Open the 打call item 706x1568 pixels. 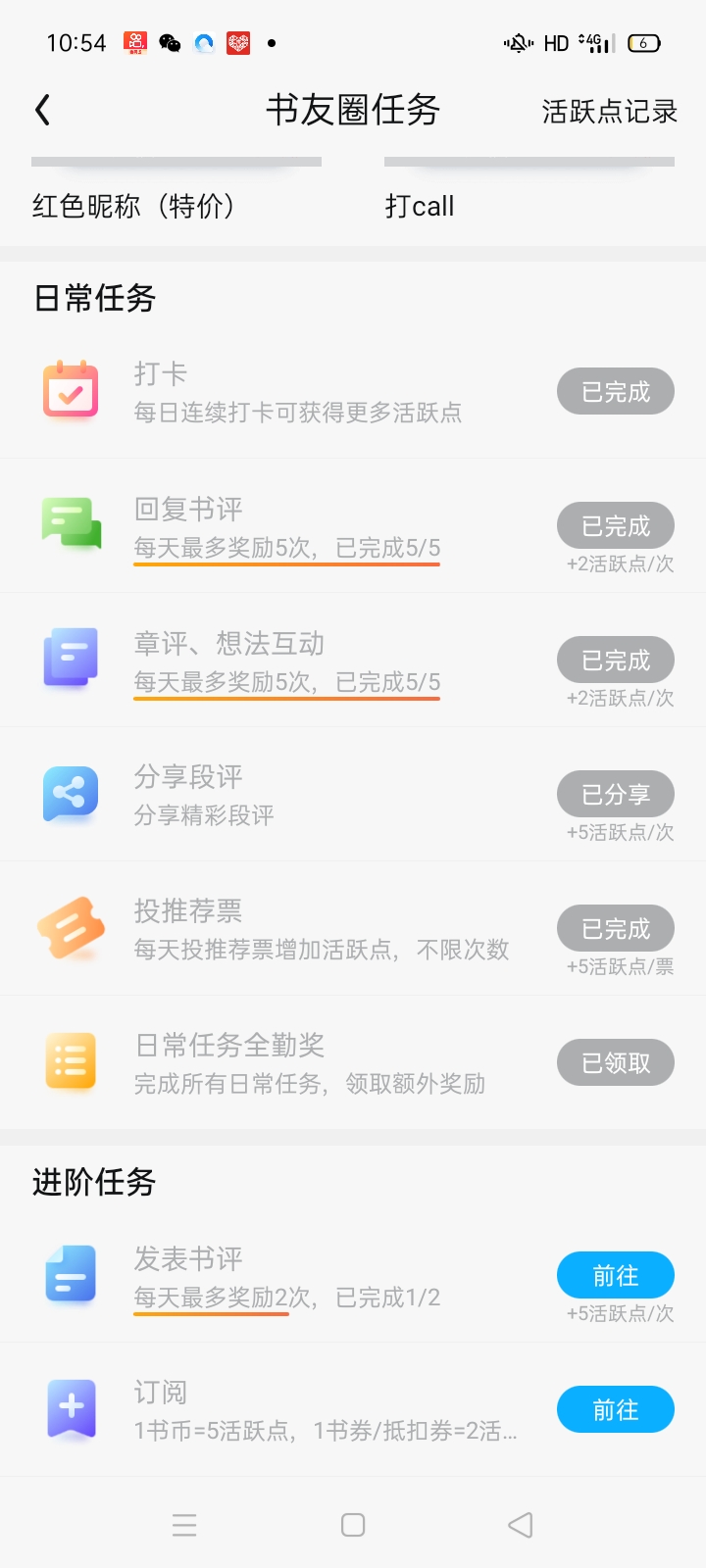point(420,207)
